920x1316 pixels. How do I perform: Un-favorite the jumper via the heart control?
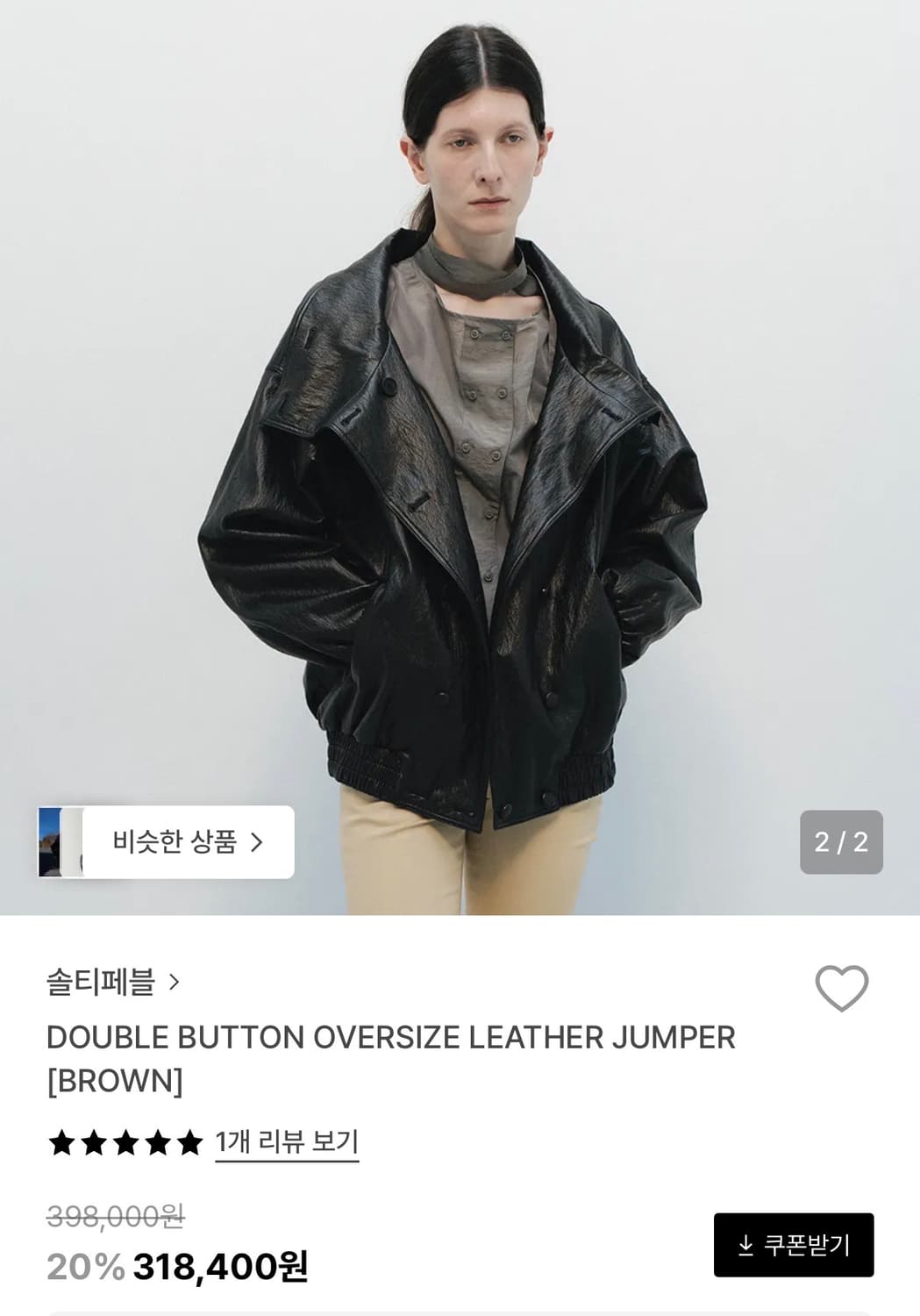[842, 988]
